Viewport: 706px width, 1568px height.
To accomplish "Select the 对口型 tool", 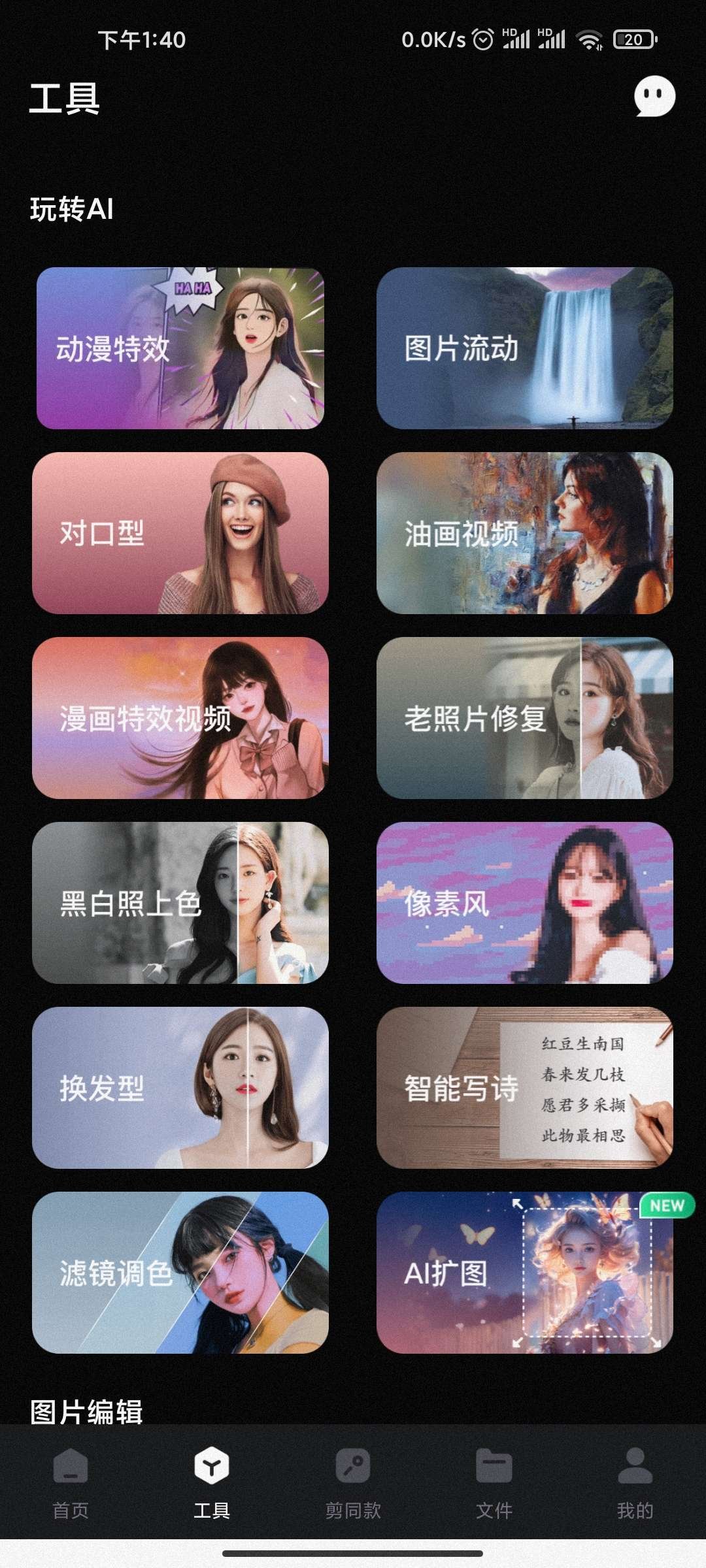I will 180,533.
